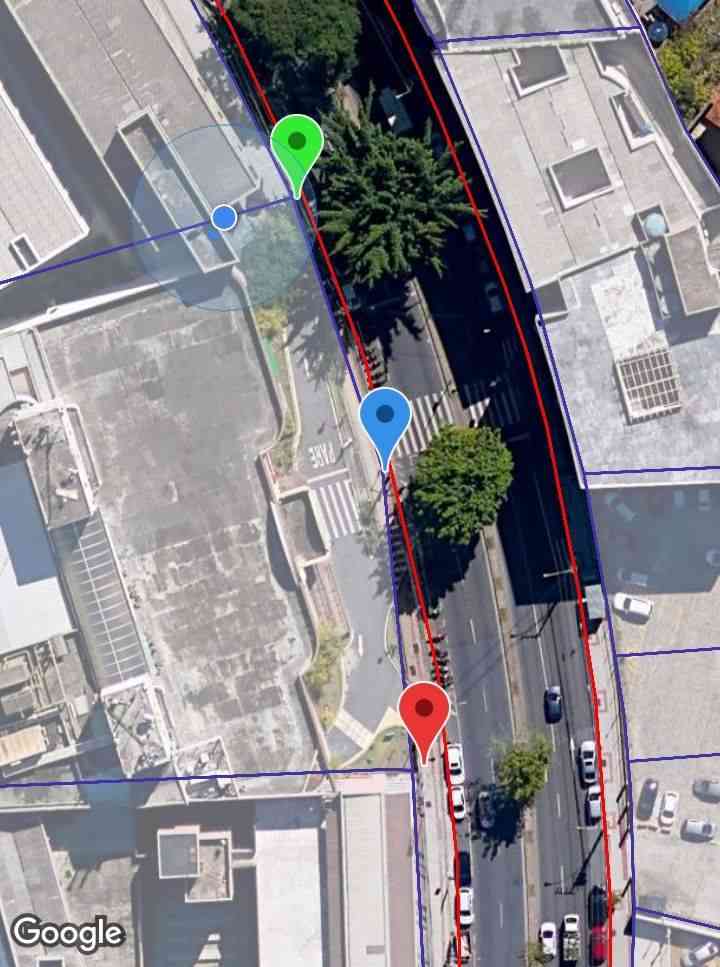Viewport: 720px width, 967px height.
Task: Open the red map marker
Action: tap(424, 713)
